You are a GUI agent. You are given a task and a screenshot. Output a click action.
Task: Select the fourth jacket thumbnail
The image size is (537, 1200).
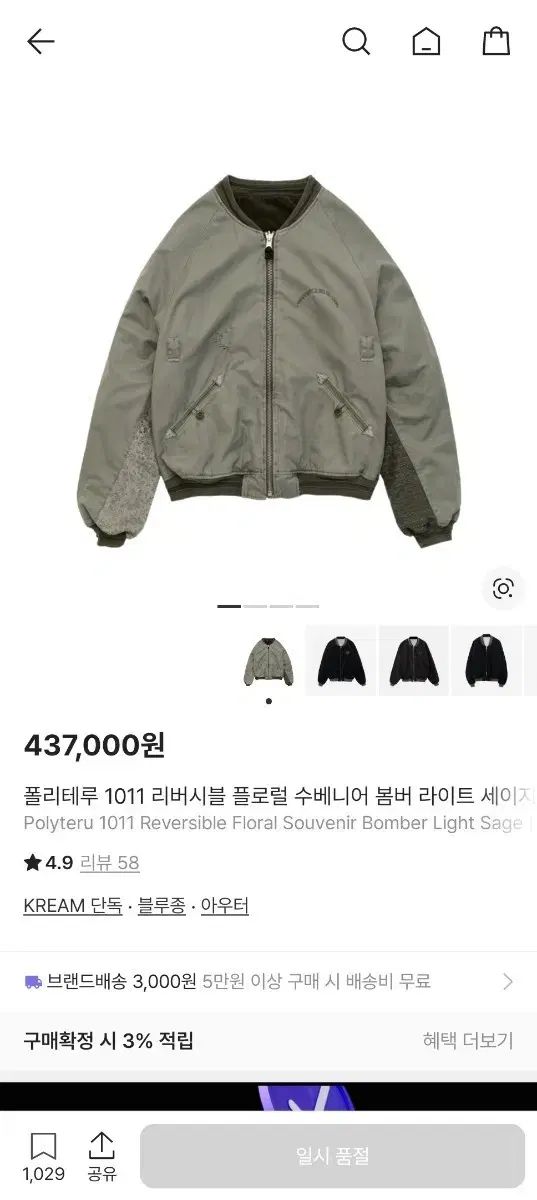tap(487, 661)
